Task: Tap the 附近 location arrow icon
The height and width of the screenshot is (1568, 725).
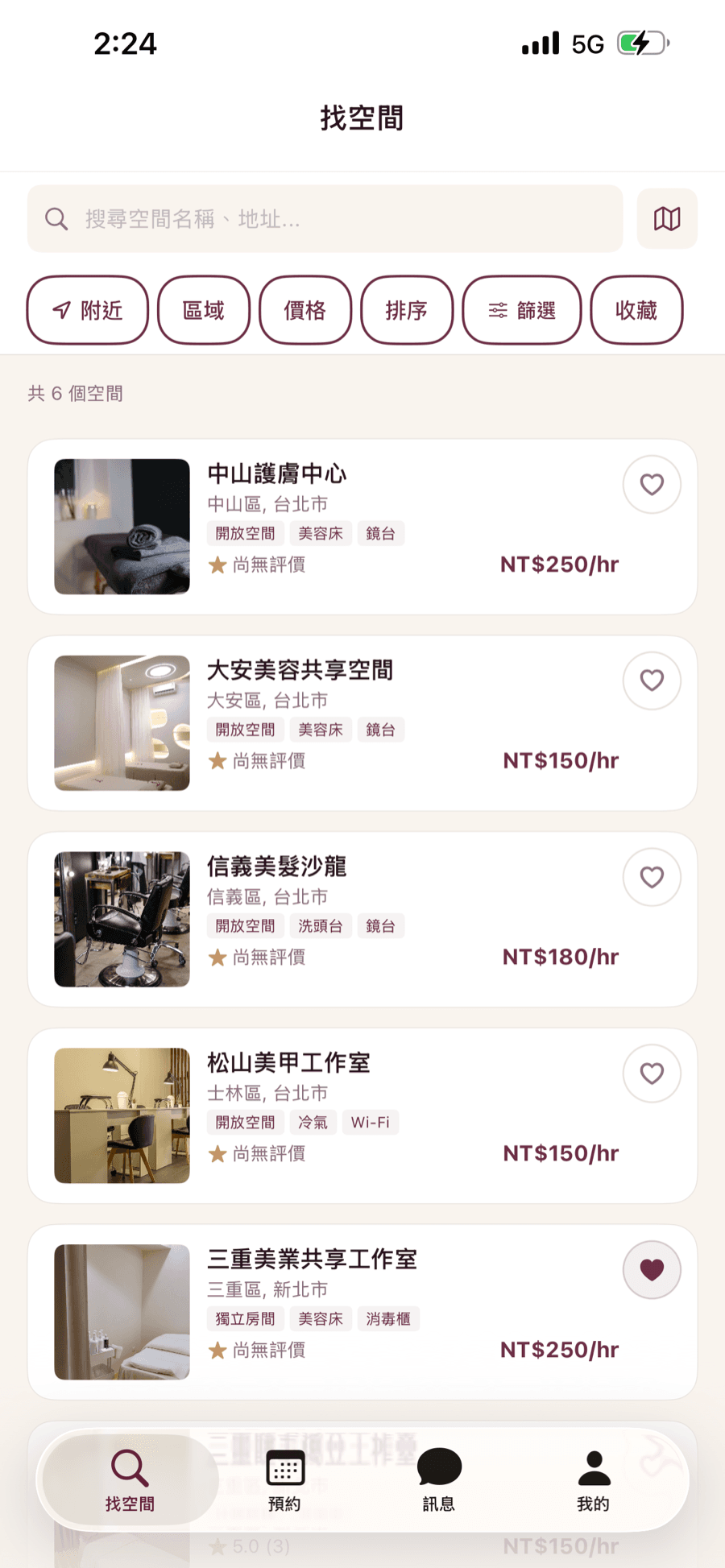Action: pyautogui.click(x=61, y=309)
